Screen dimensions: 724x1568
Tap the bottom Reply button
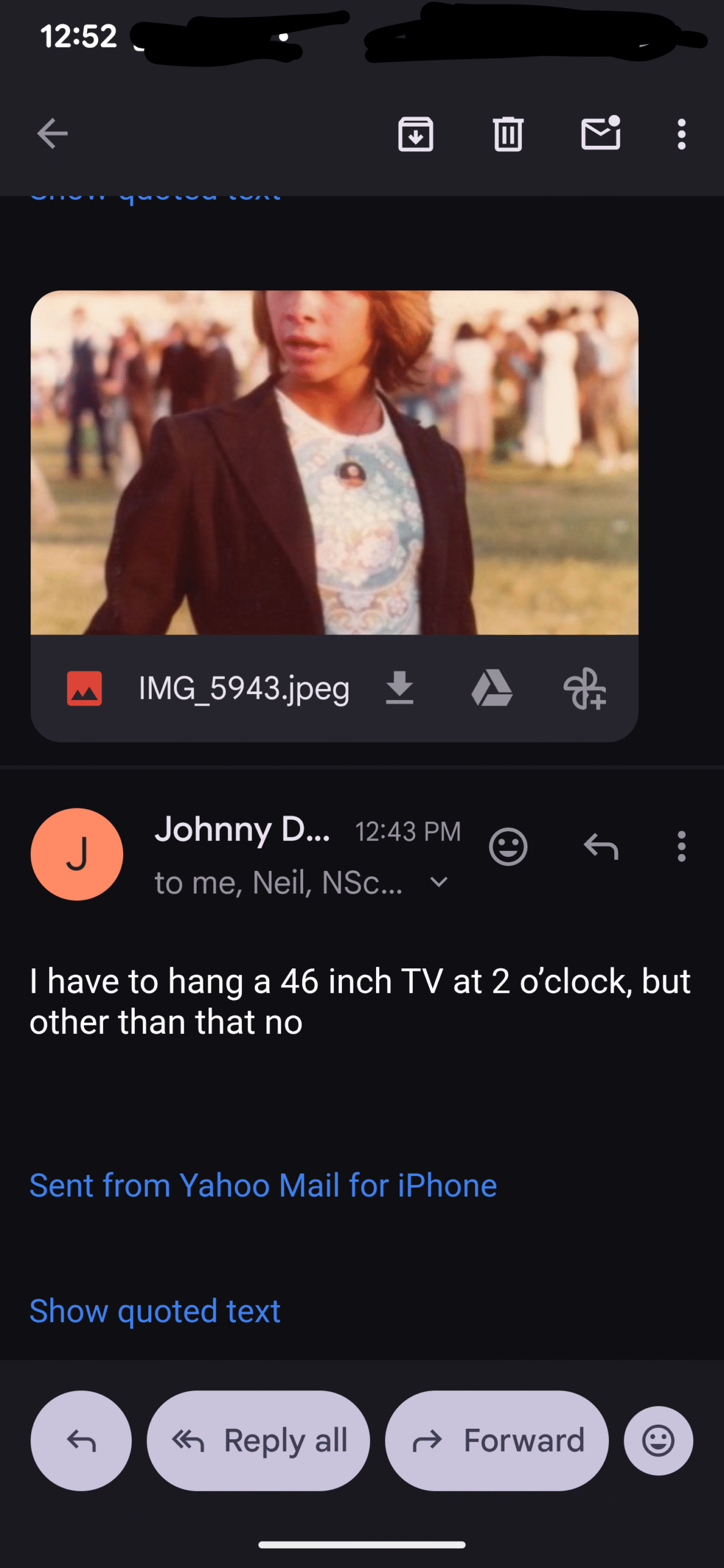pos(81,1441)
